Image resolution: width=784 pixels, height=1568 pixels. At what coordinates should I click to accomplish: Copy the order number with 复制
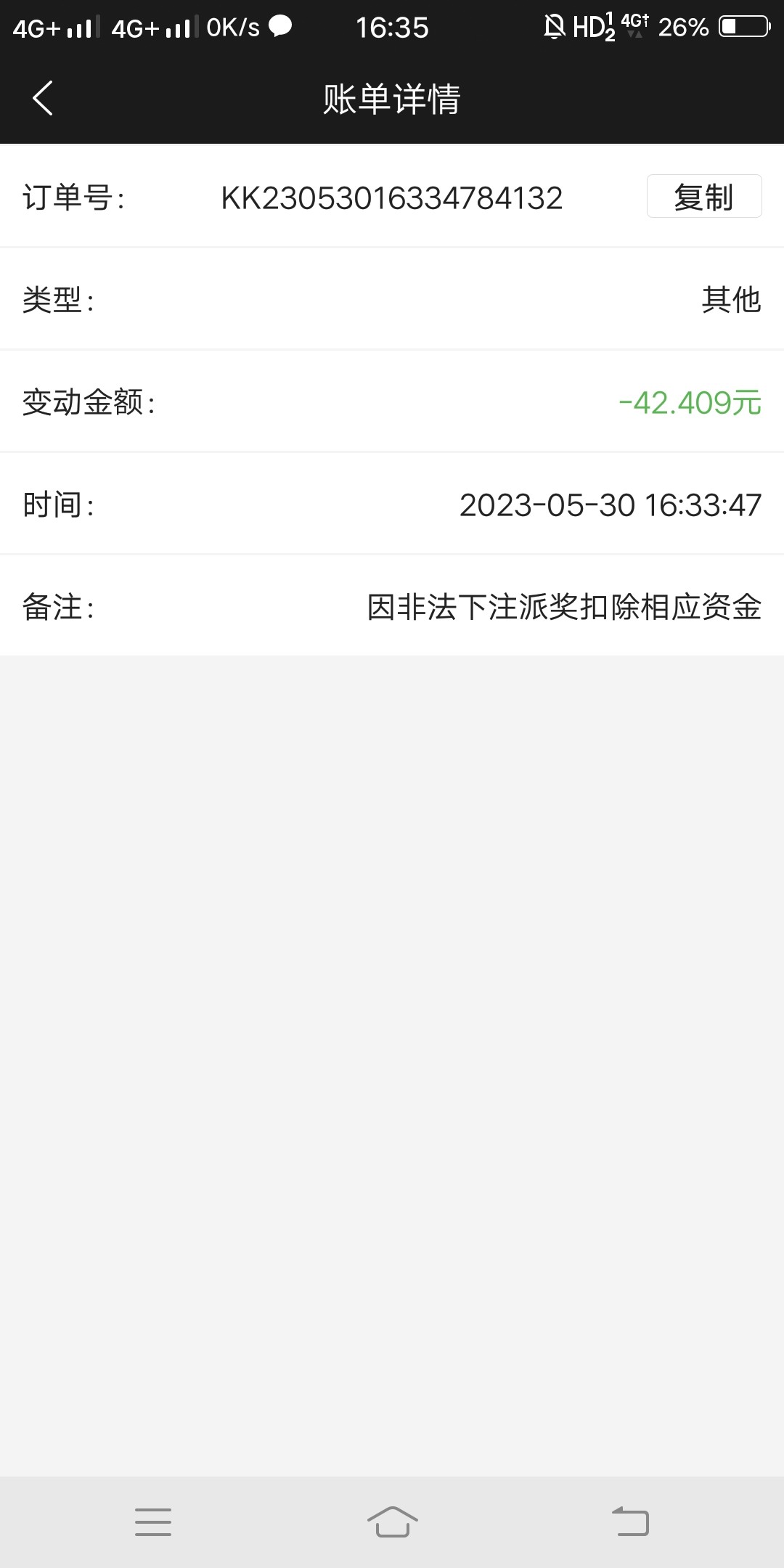(x=703, y=197)
